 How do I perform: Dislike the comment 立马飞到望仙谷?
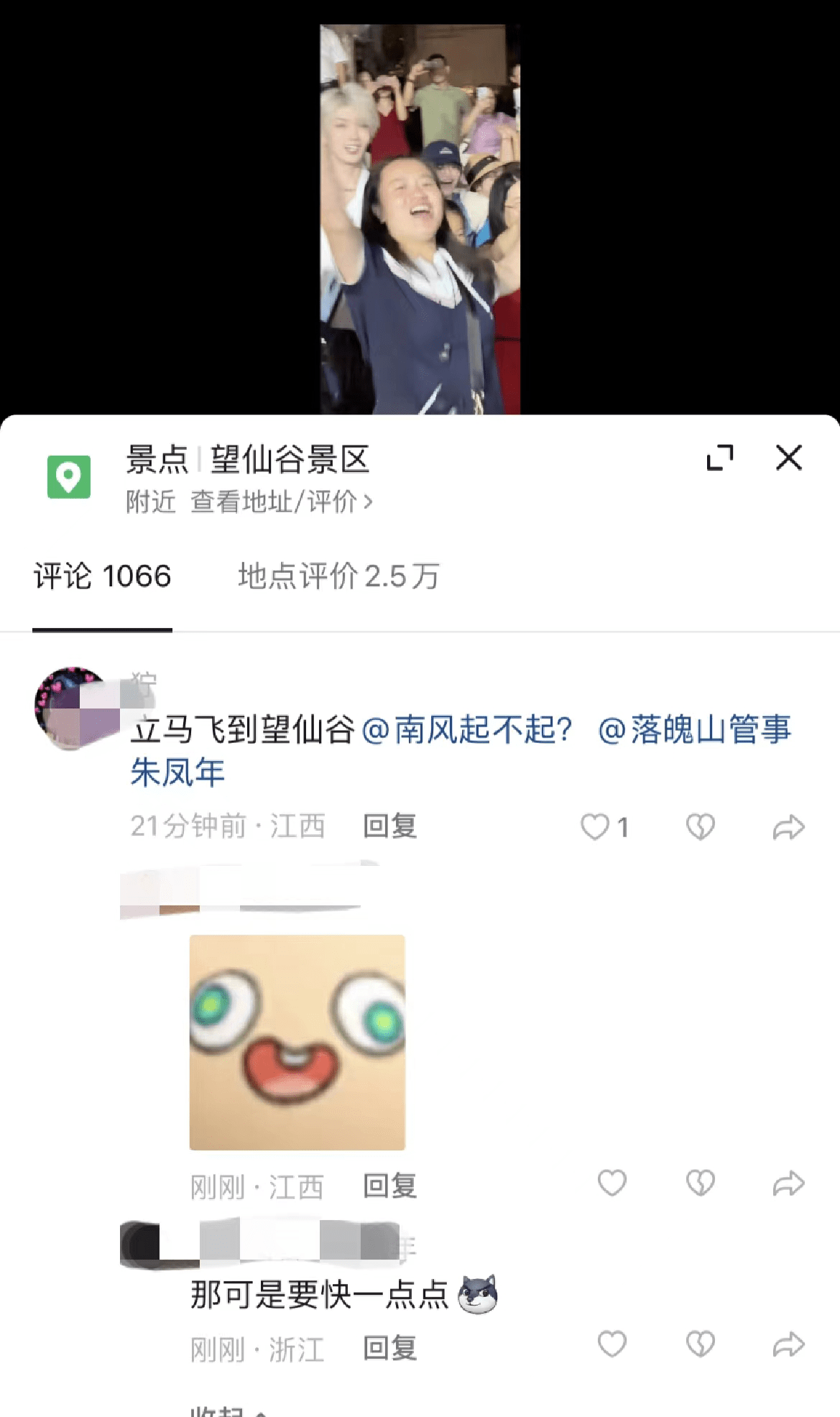click(x=700, y=827)
